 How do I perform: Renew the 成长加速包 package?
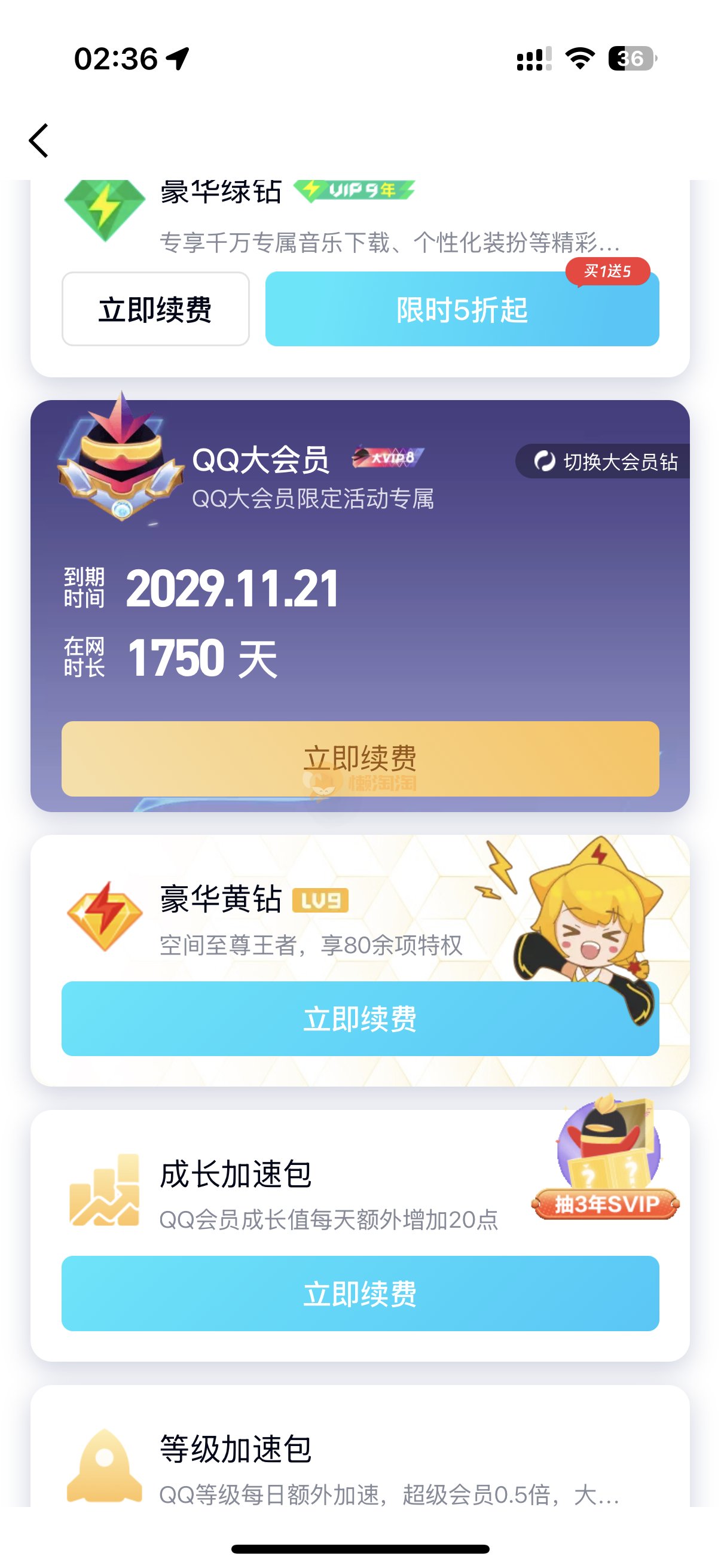point(359,1294)
